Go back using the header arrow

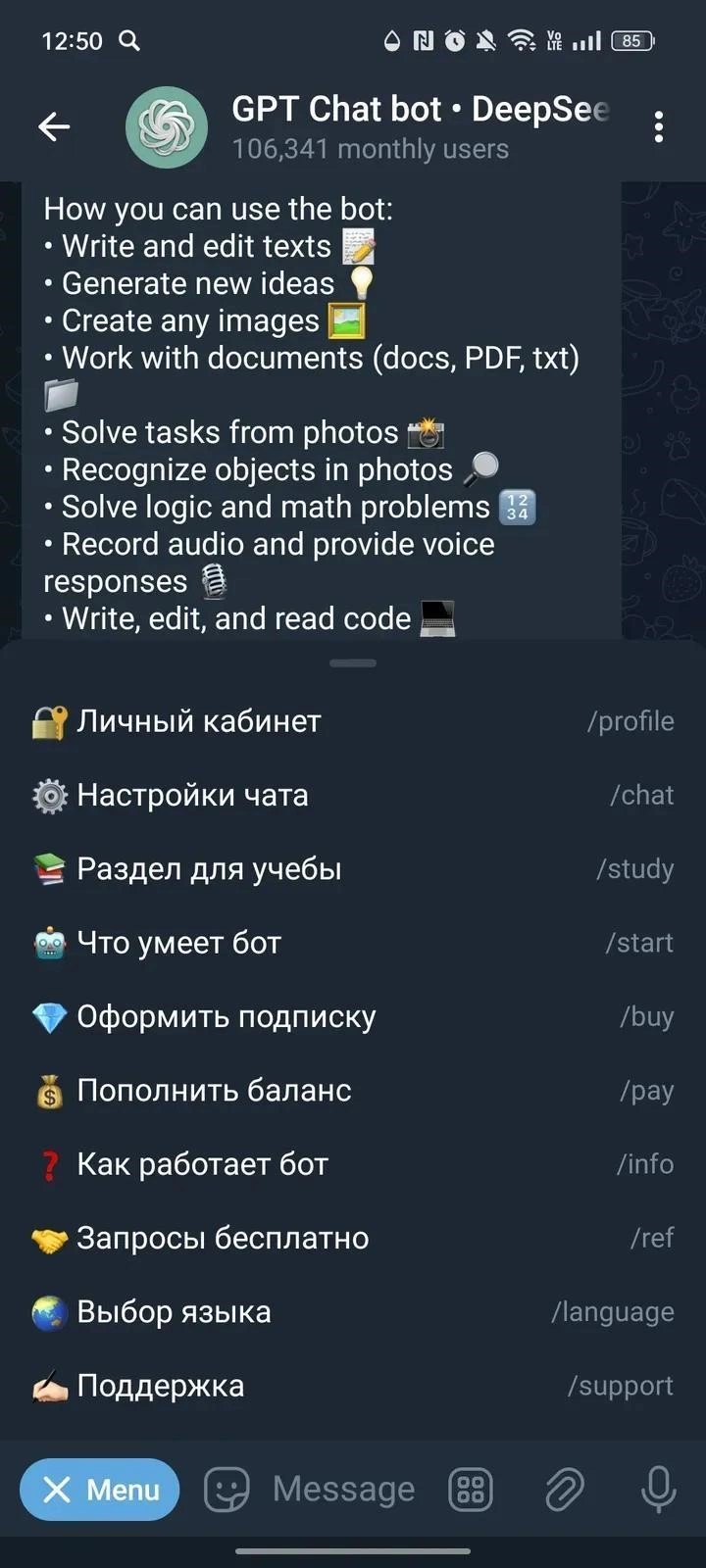coord(54,126)
